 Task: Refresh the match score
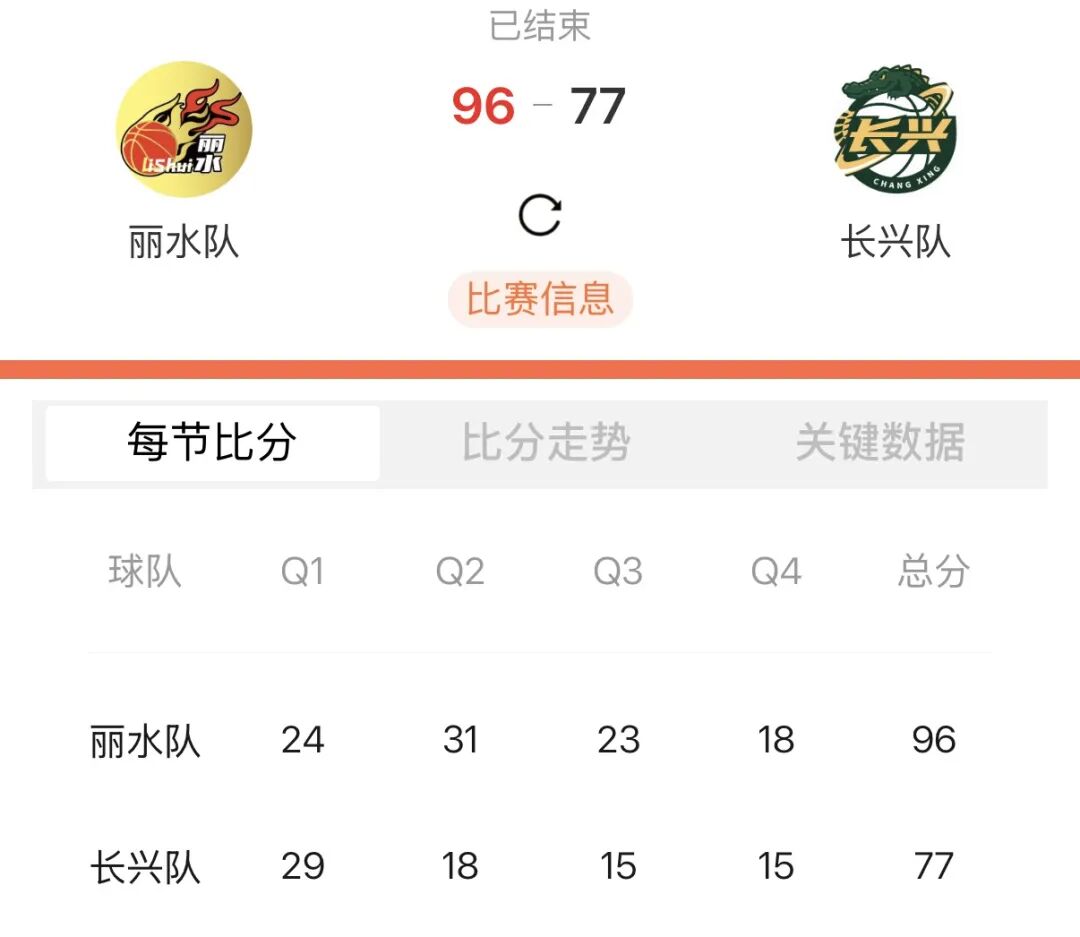pos(540,215)
